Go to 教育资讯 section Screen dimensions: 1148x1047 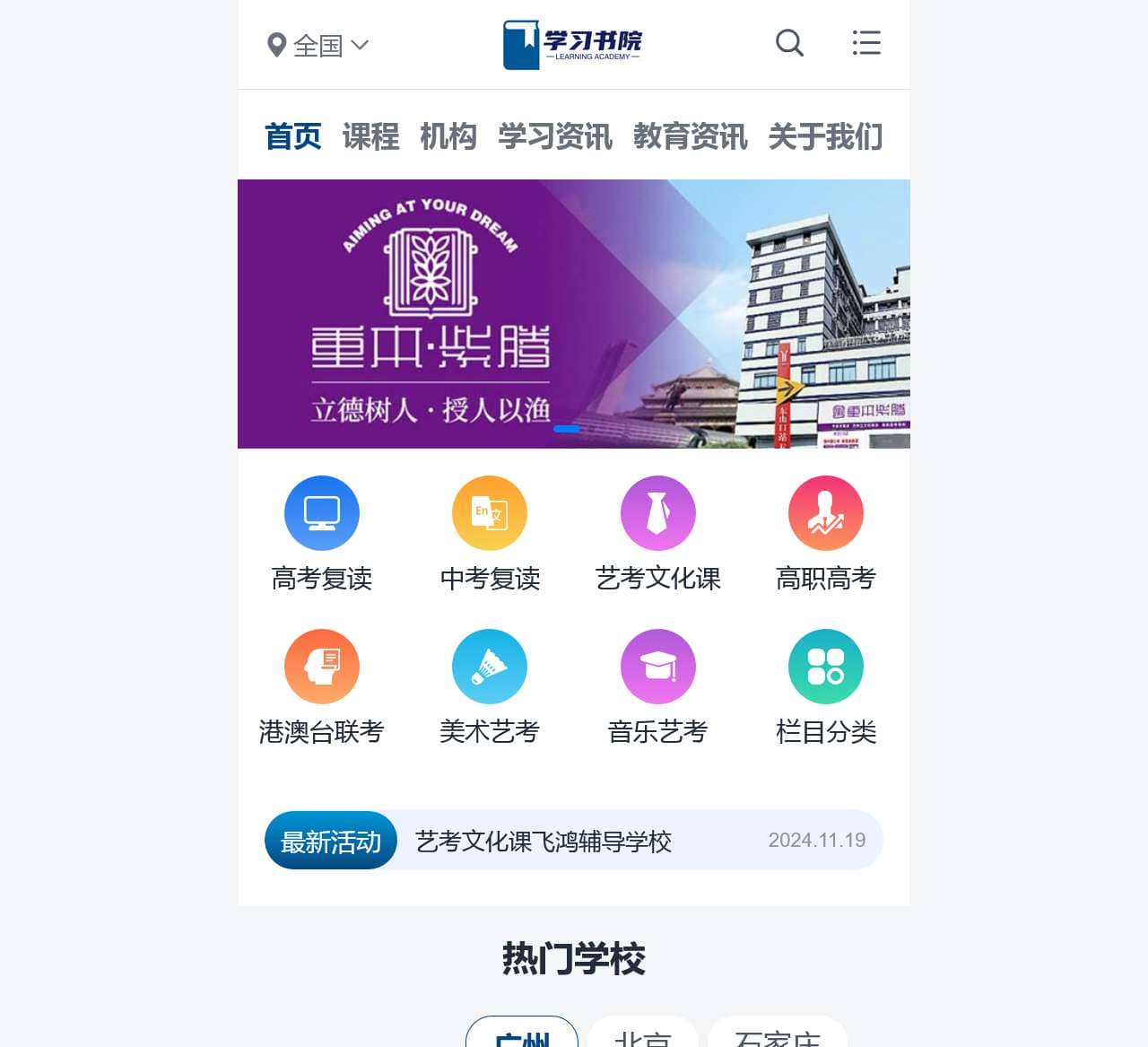point(690,136)
